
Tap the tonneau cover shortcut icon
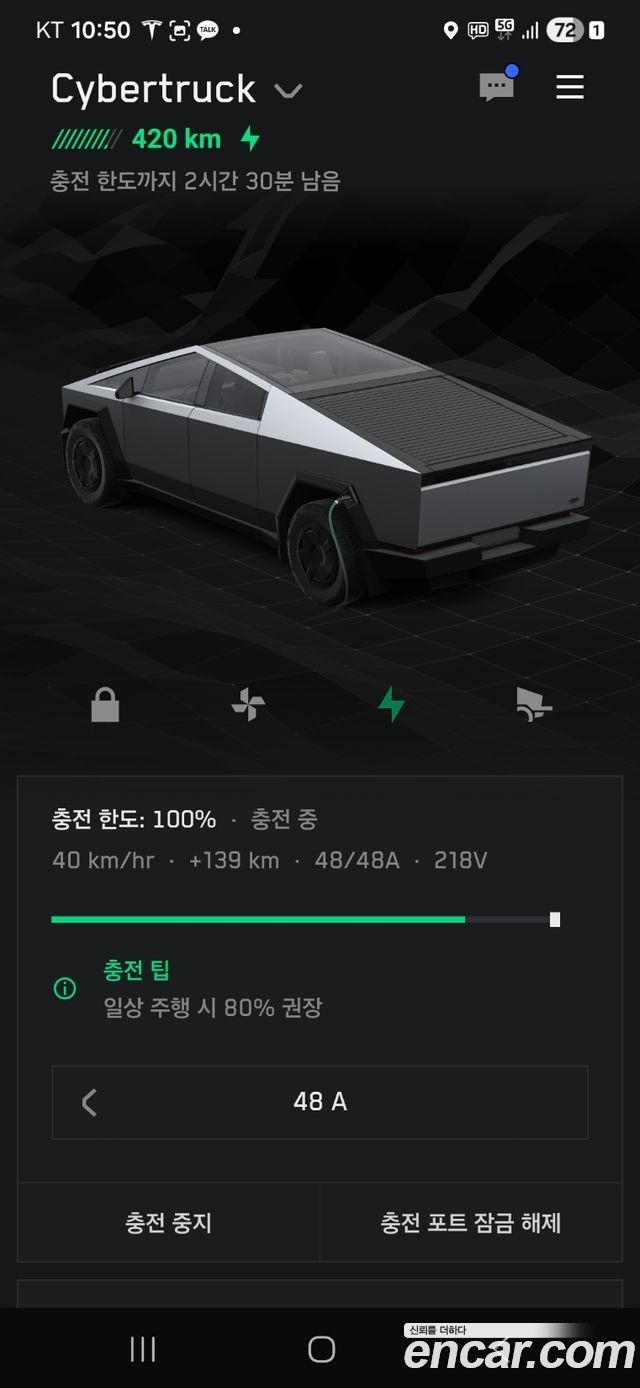coord(534,706)
